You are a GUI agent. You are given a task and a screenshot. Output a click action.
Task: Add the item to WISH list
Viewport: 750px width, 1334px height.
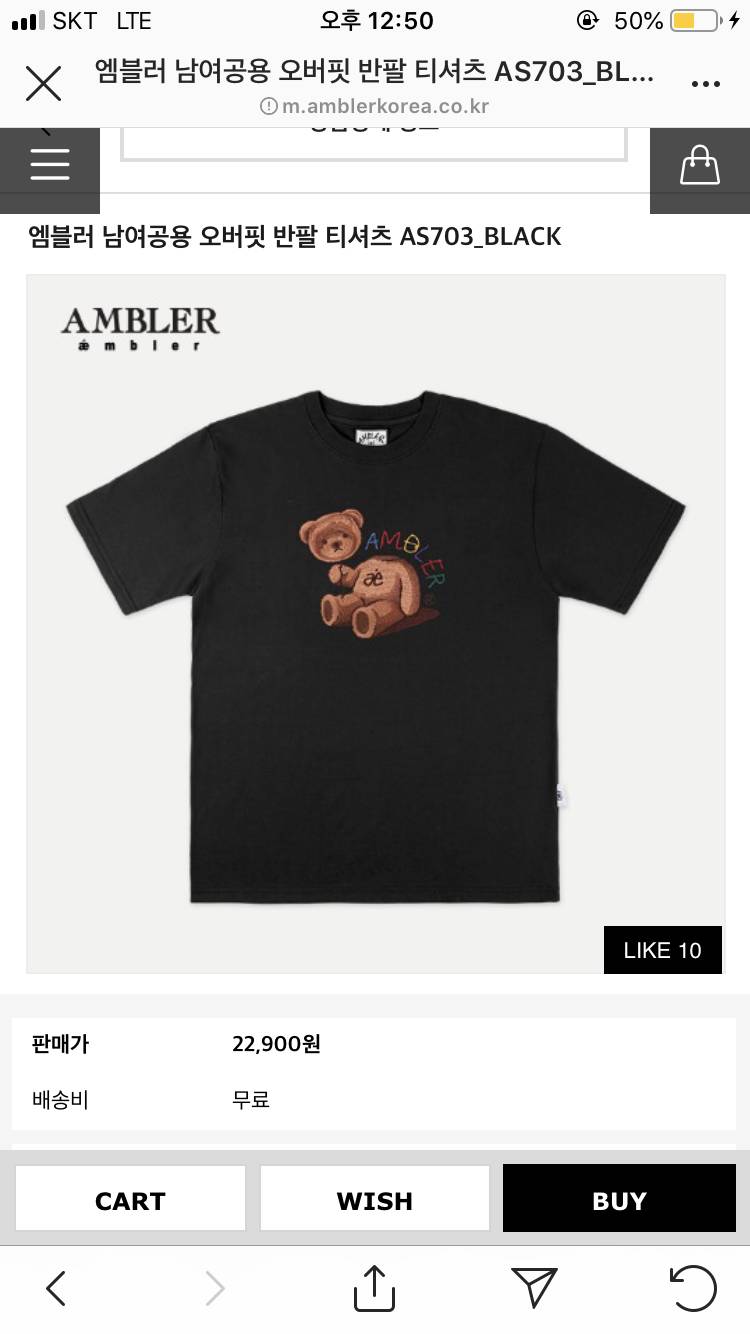pos(375,1199)
